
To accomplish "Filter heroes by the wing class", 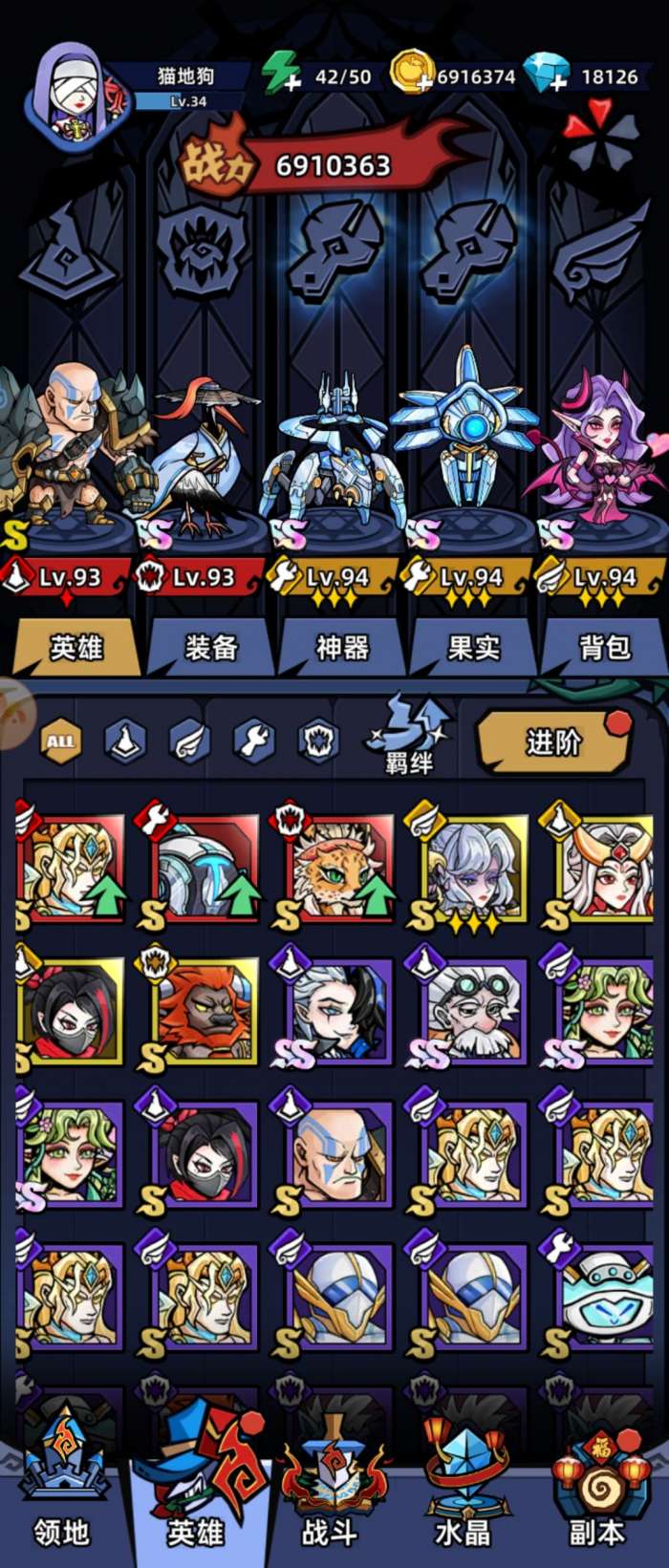I will pyautogui.click(x=189, y=741).
